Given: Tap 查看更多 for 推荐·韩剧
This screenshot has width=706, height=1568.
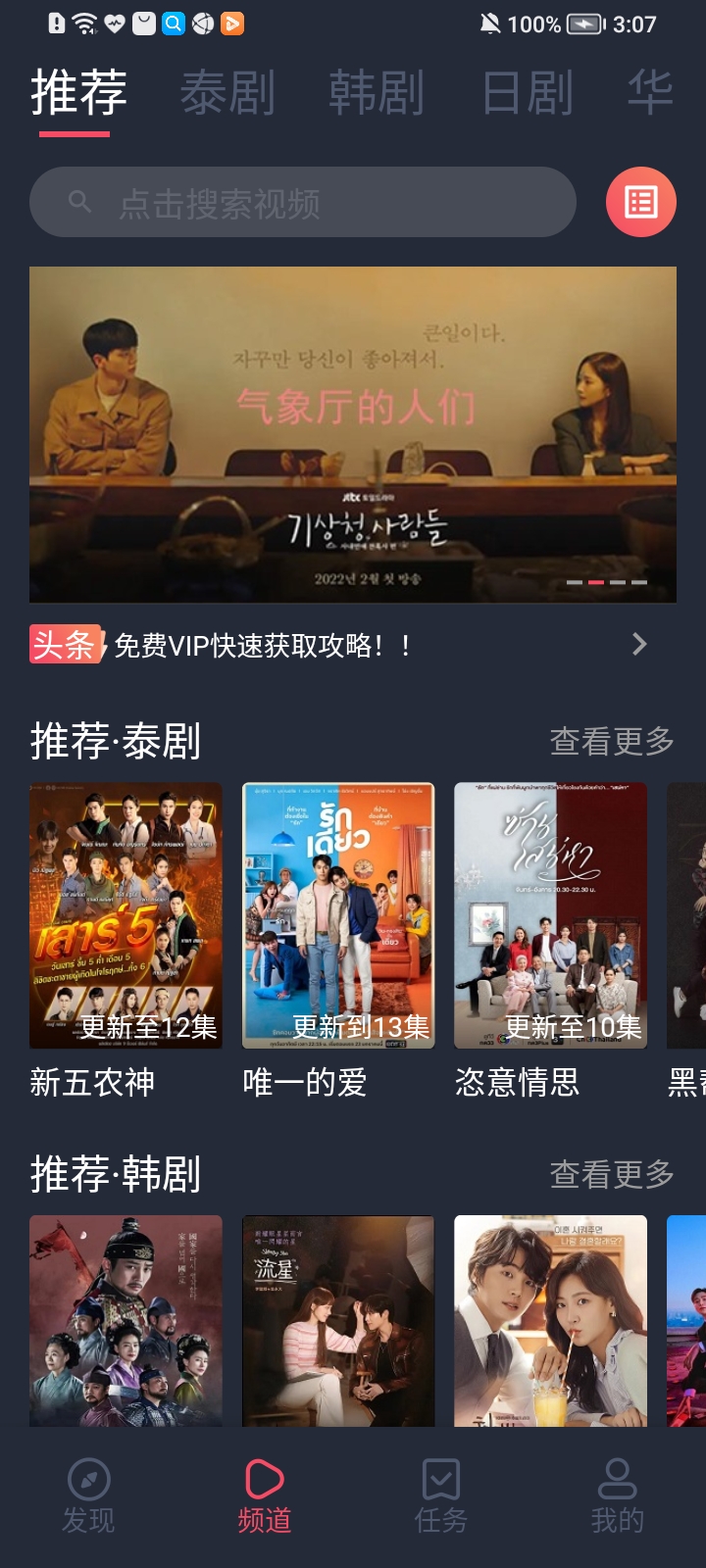Looking at the screenshot, I should (x=612, y=1174).
